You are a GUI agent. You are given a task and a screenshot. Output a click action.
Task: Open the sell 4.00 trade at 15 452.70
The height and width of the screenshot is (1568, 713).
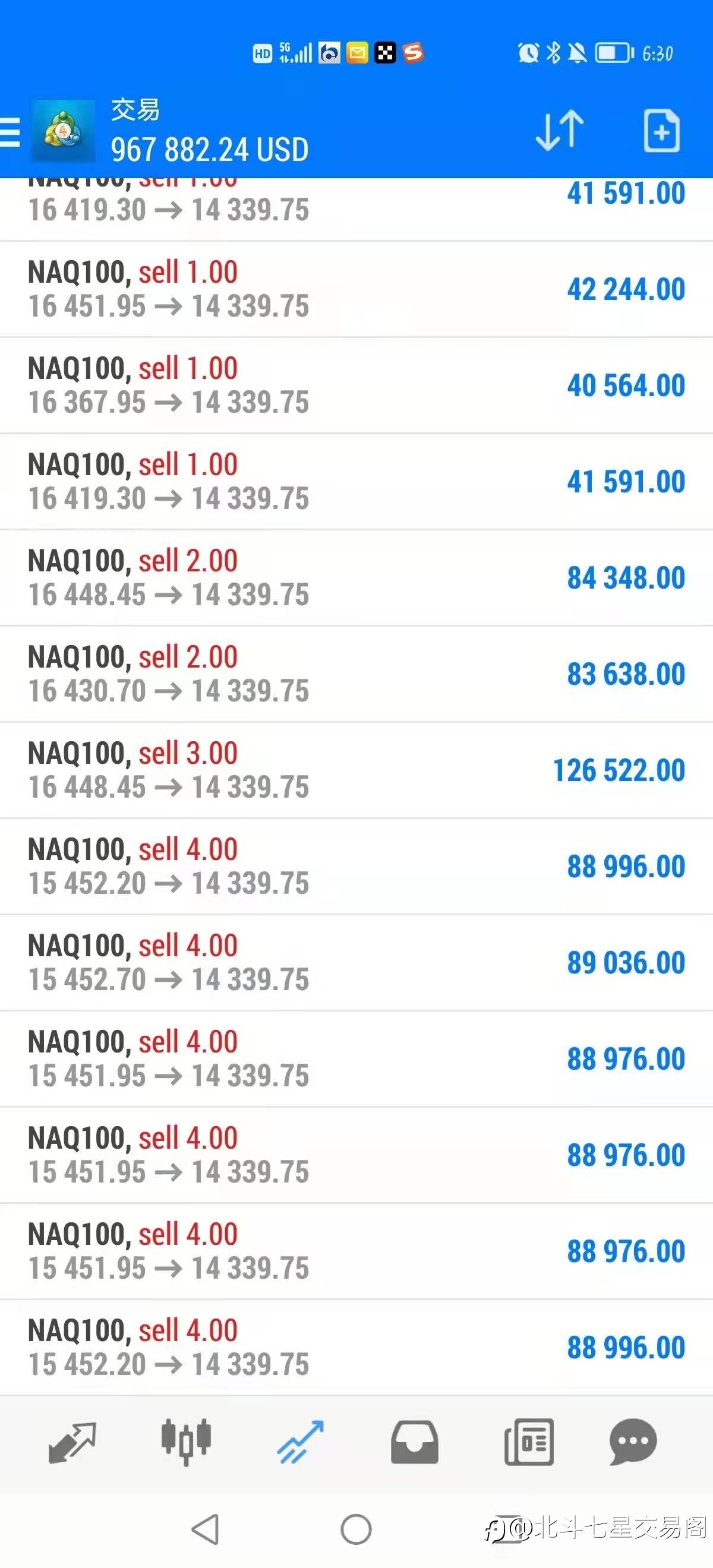pyautogui.click(x=356, y=962)
